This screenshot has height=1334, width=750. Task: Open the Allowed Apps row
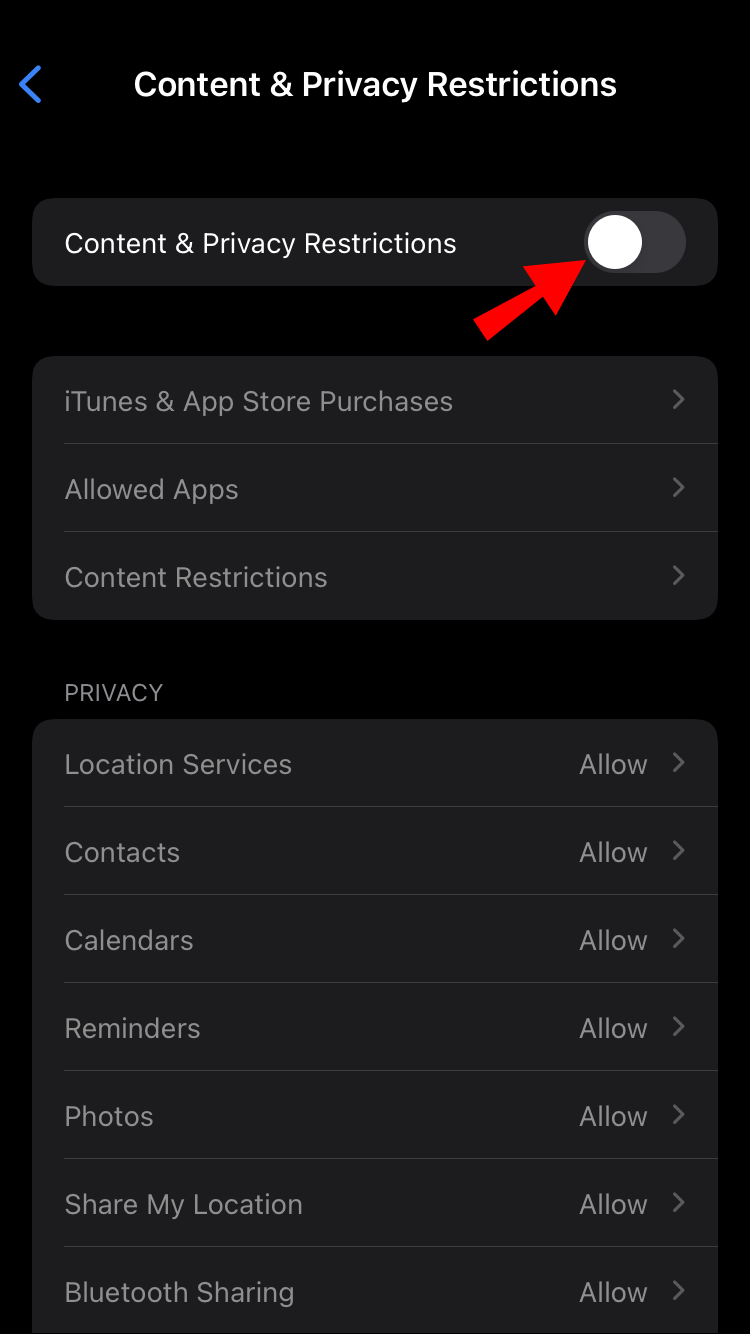[x=375, y=489]
